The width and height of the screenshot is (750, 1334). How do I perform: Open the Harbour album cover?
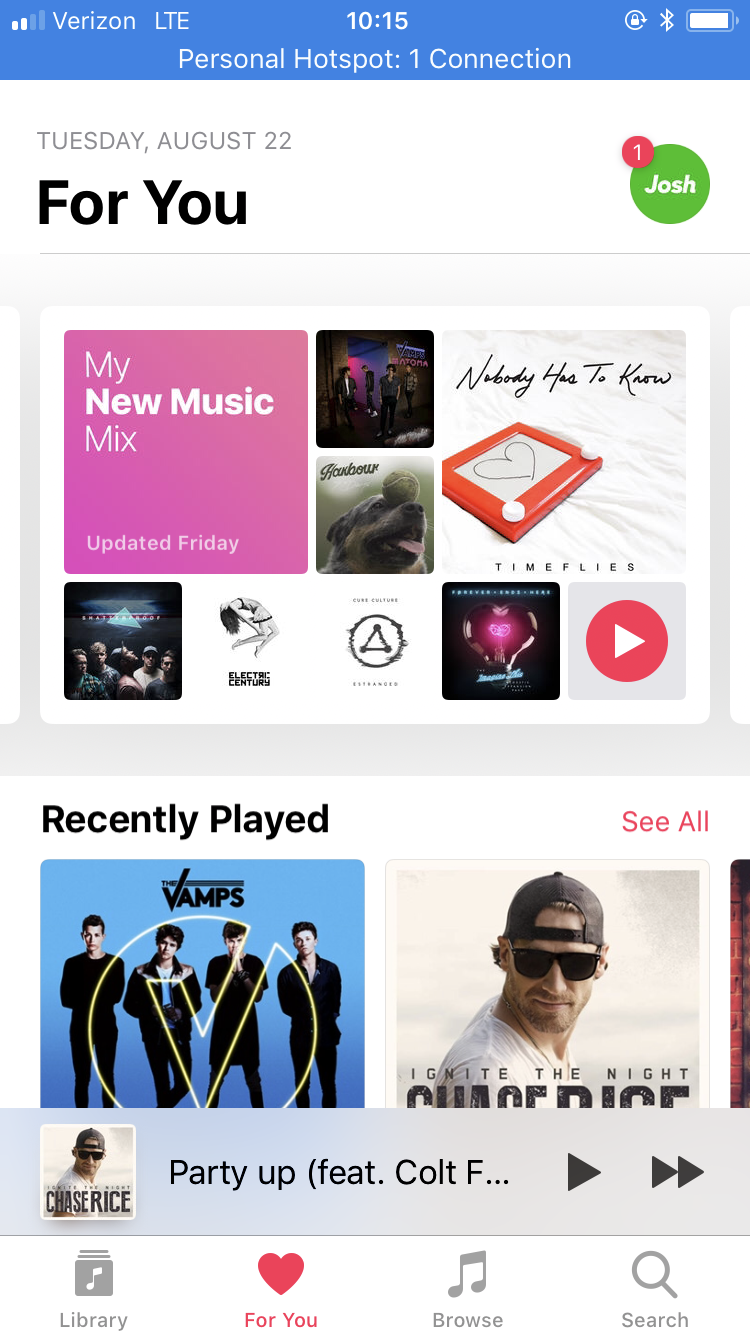point(375,515)
